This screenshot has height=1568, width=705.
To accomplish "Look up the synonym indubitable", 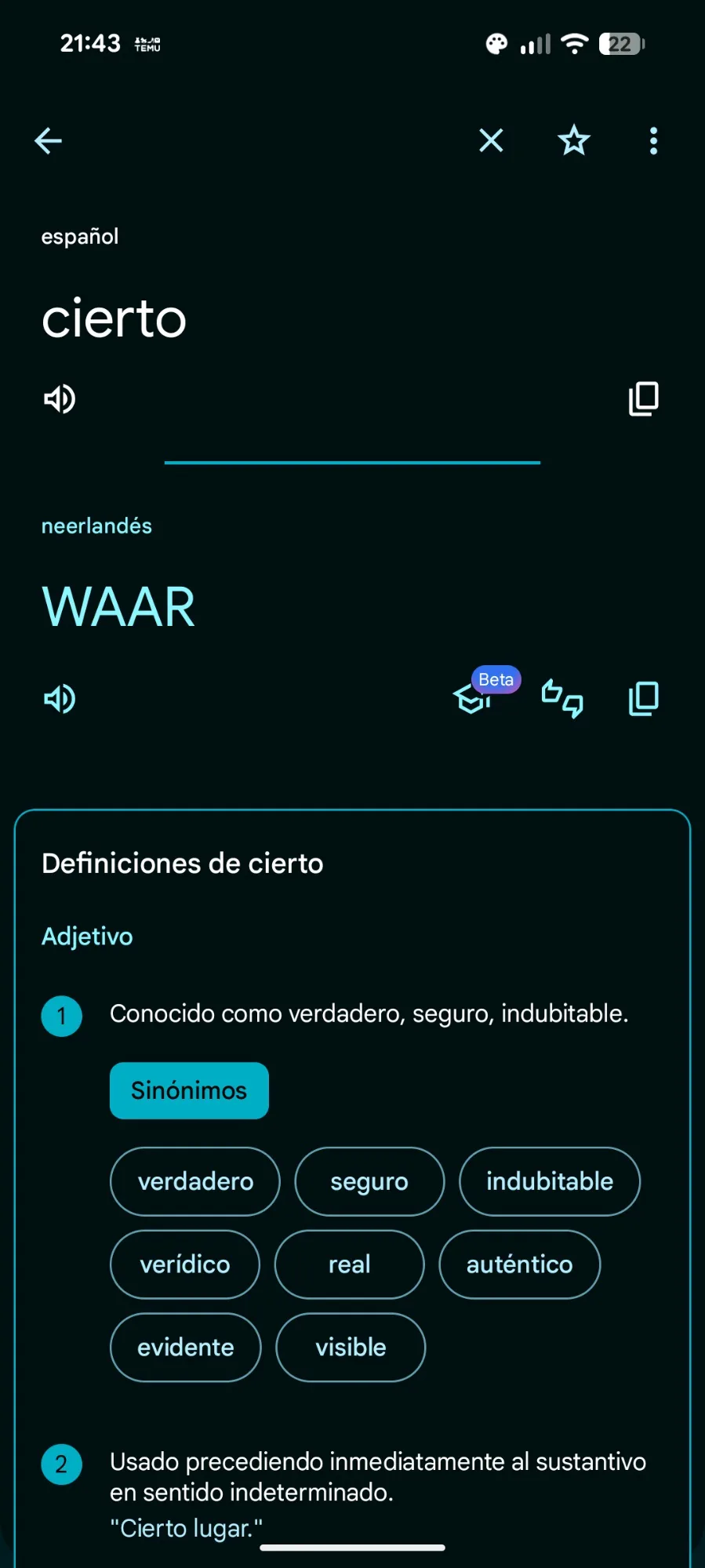I will [x=549, y=1181].
